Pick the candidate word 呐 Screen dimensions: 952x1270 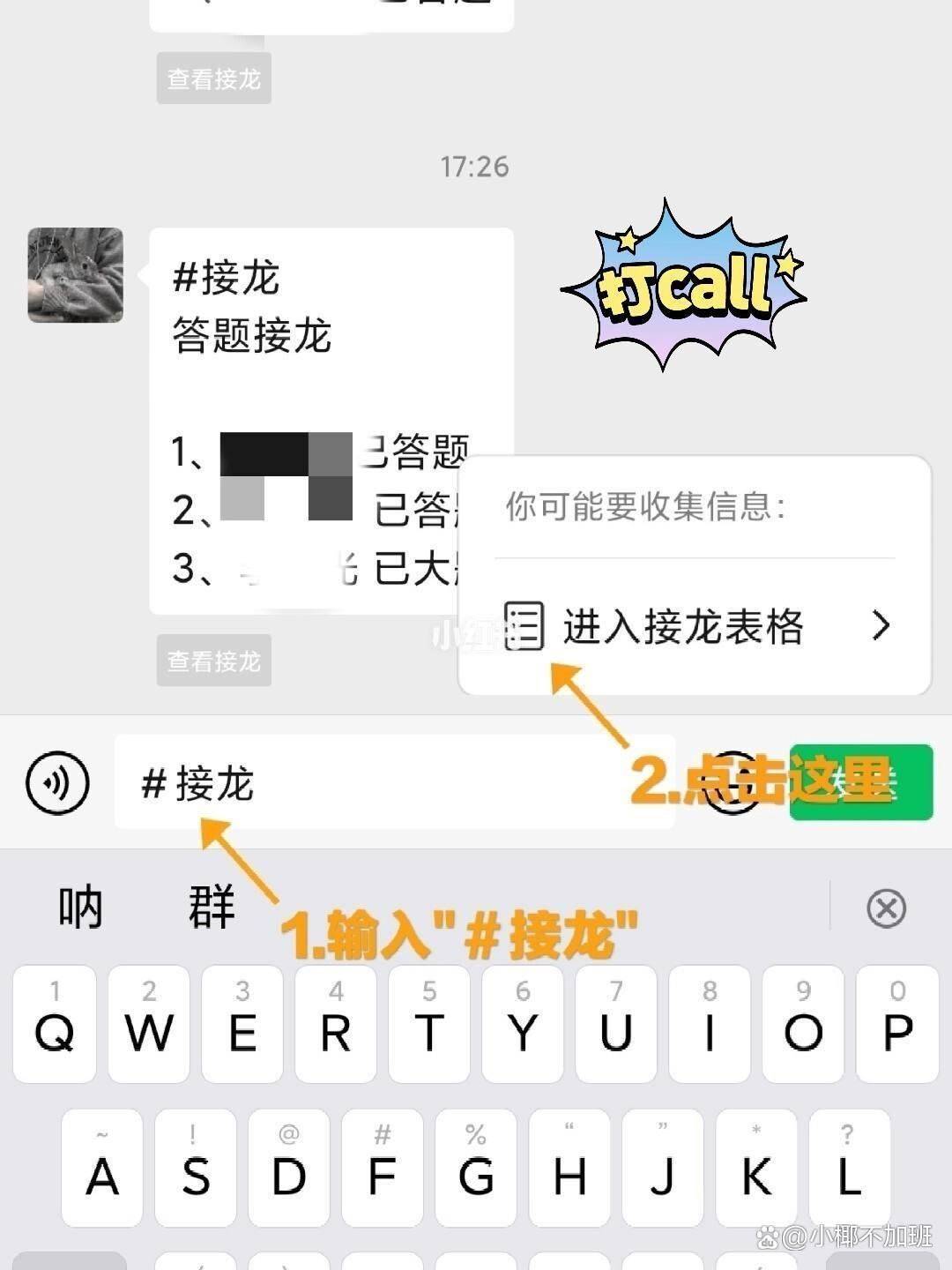coord(80,908)
